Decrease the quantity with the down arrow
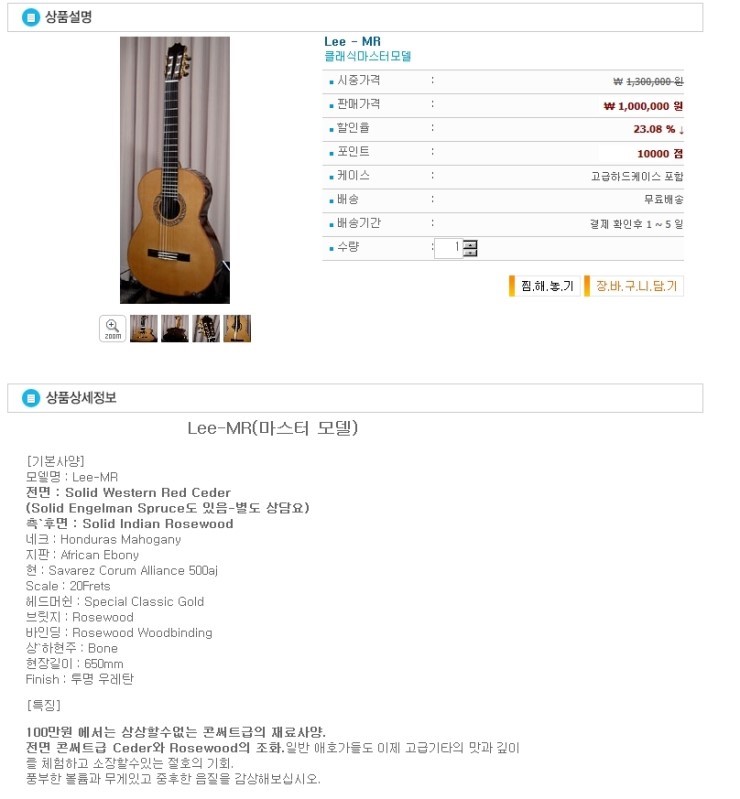Screen dimensions: 740x799 (x=471, y=253)
